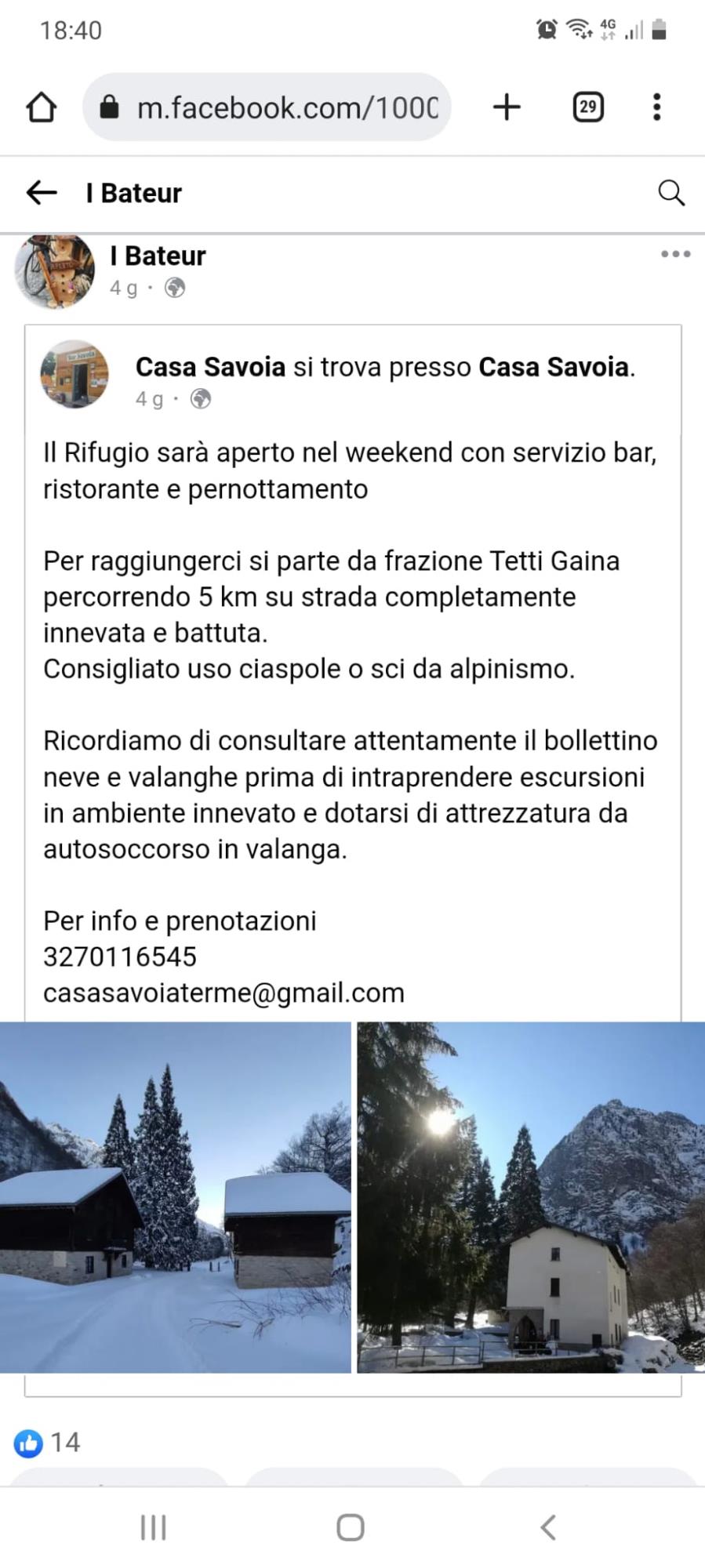Open the Casa Savoia page link
Viewport: 705px width, 1568px height.
click(x=210, y=367)
